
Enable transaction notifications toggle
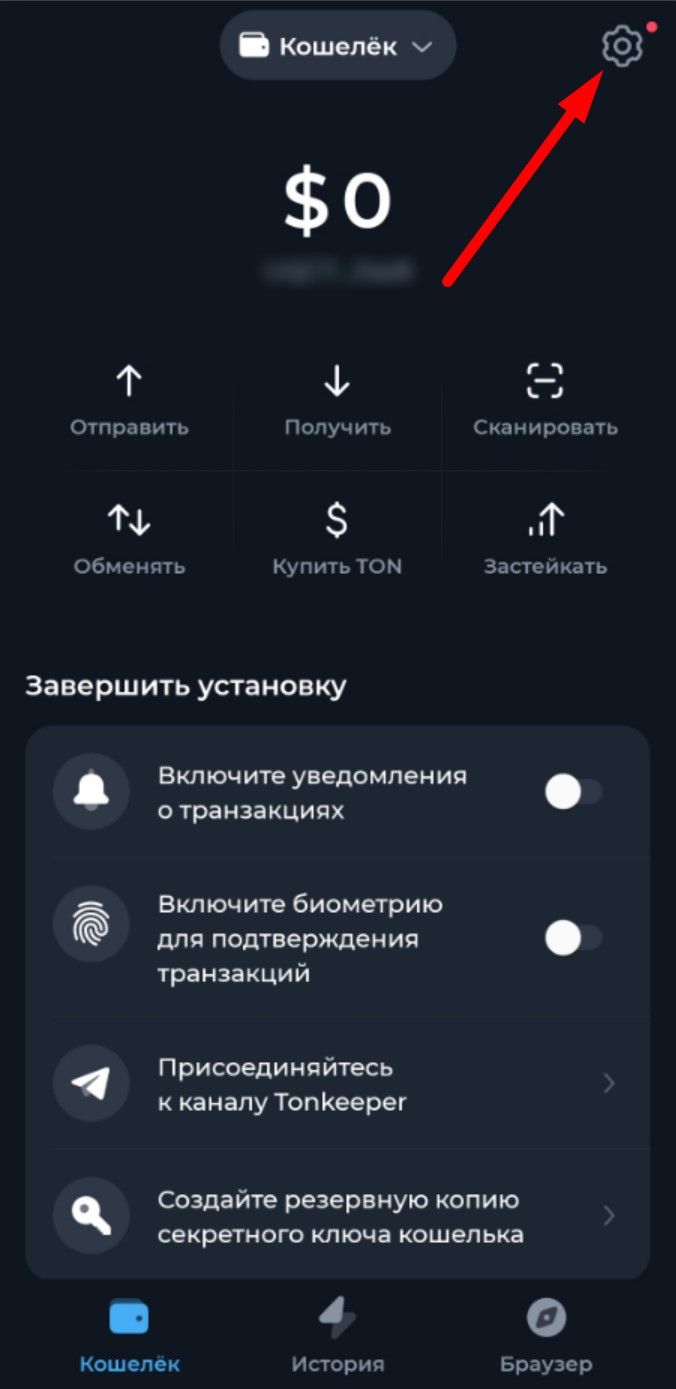click(x=573, y=793)
